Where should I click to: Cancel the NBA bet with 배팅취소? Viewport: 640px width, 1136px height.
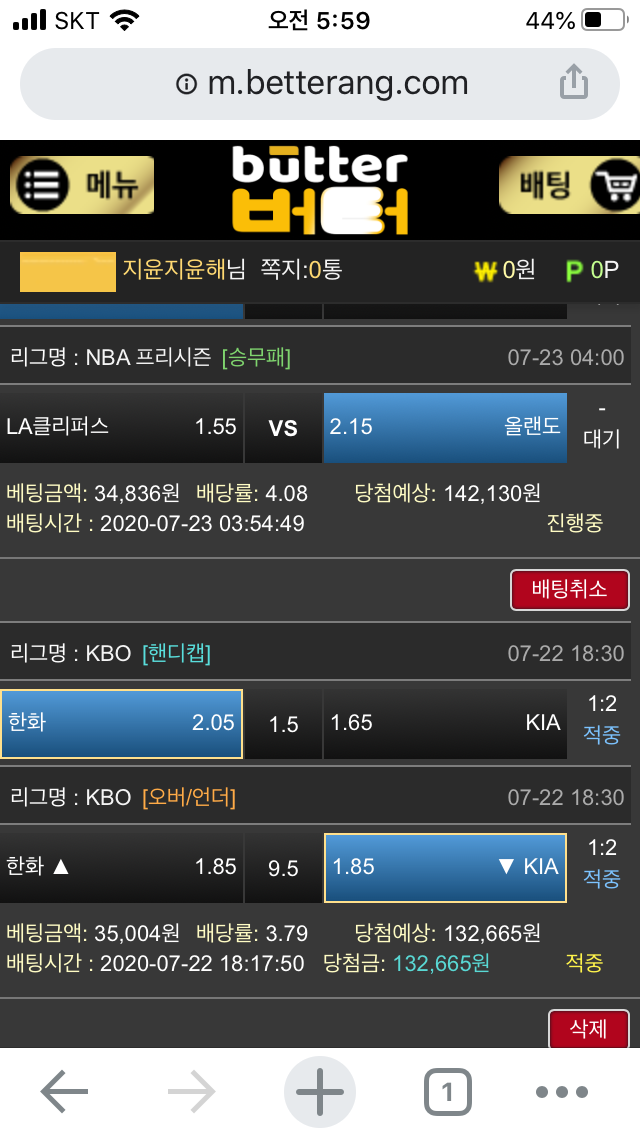[570, 589]
